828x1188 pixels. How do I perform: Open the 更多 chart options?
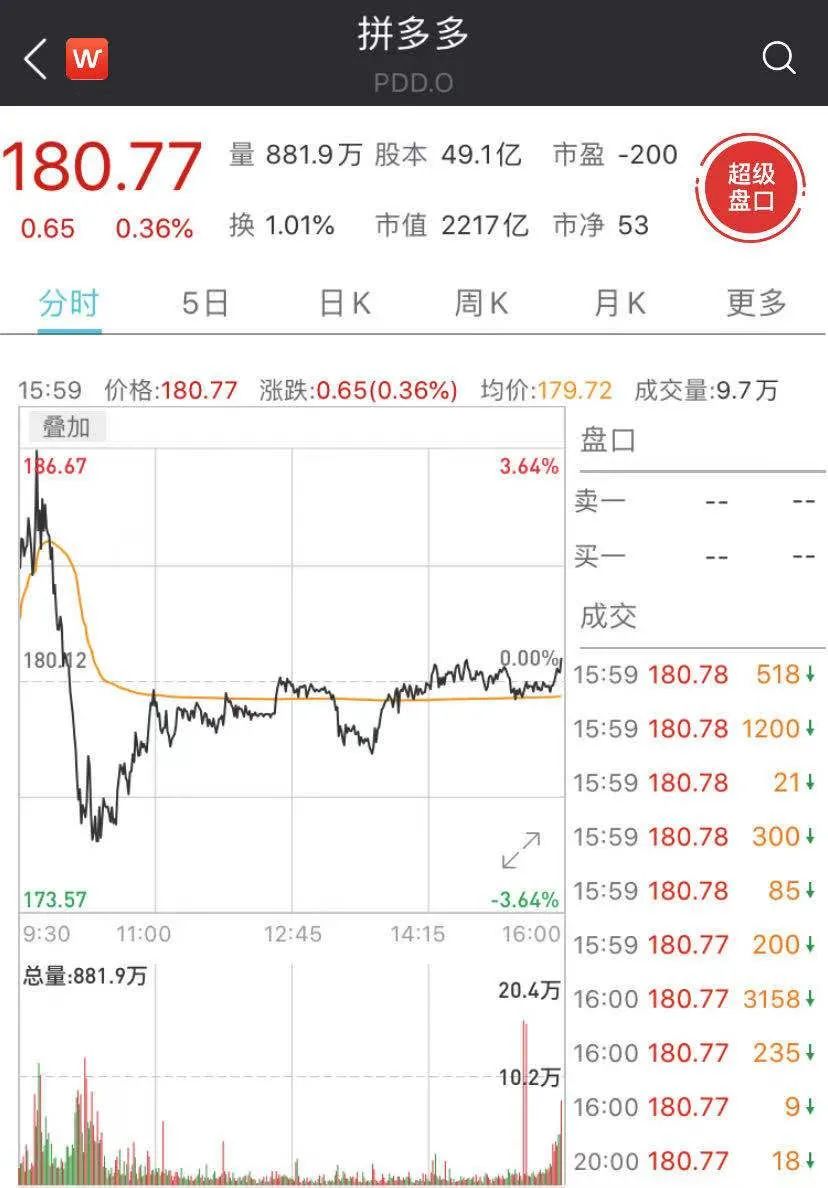pyautogui.click(x=756, y=303)
